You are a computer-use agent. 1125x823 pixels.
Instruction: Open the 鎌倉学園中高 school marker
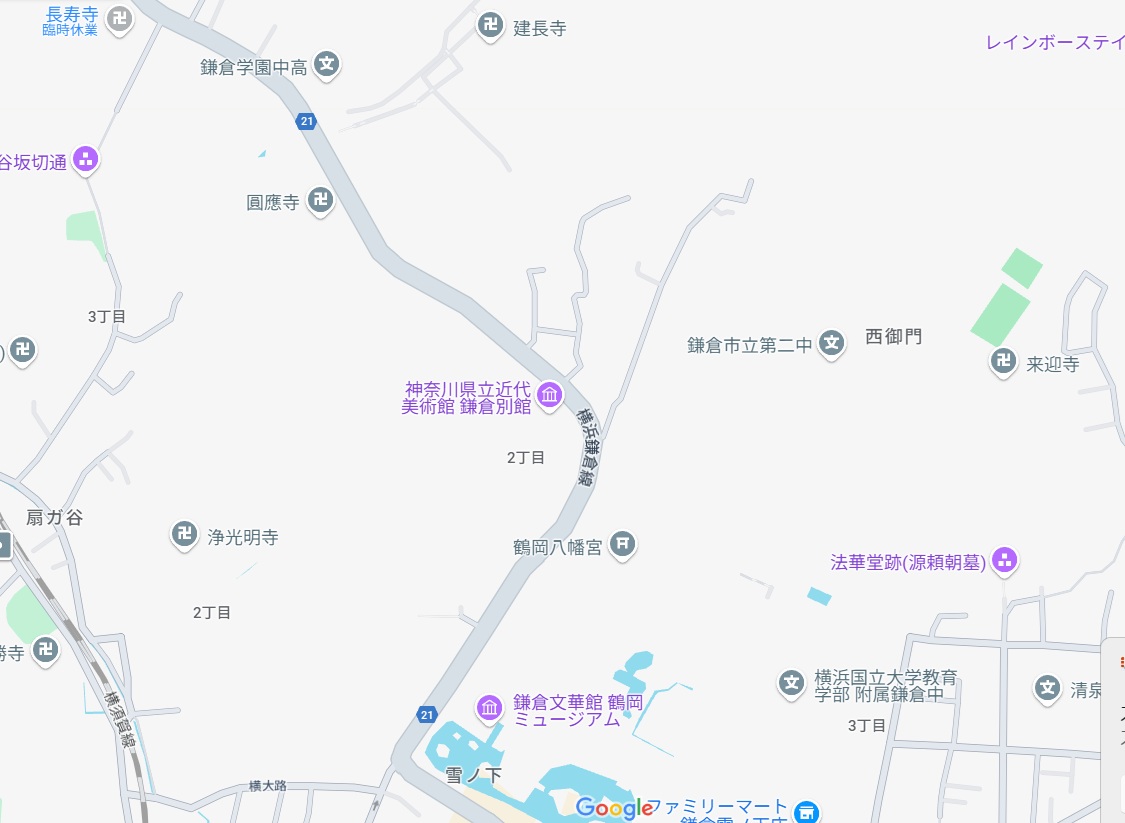327,66
